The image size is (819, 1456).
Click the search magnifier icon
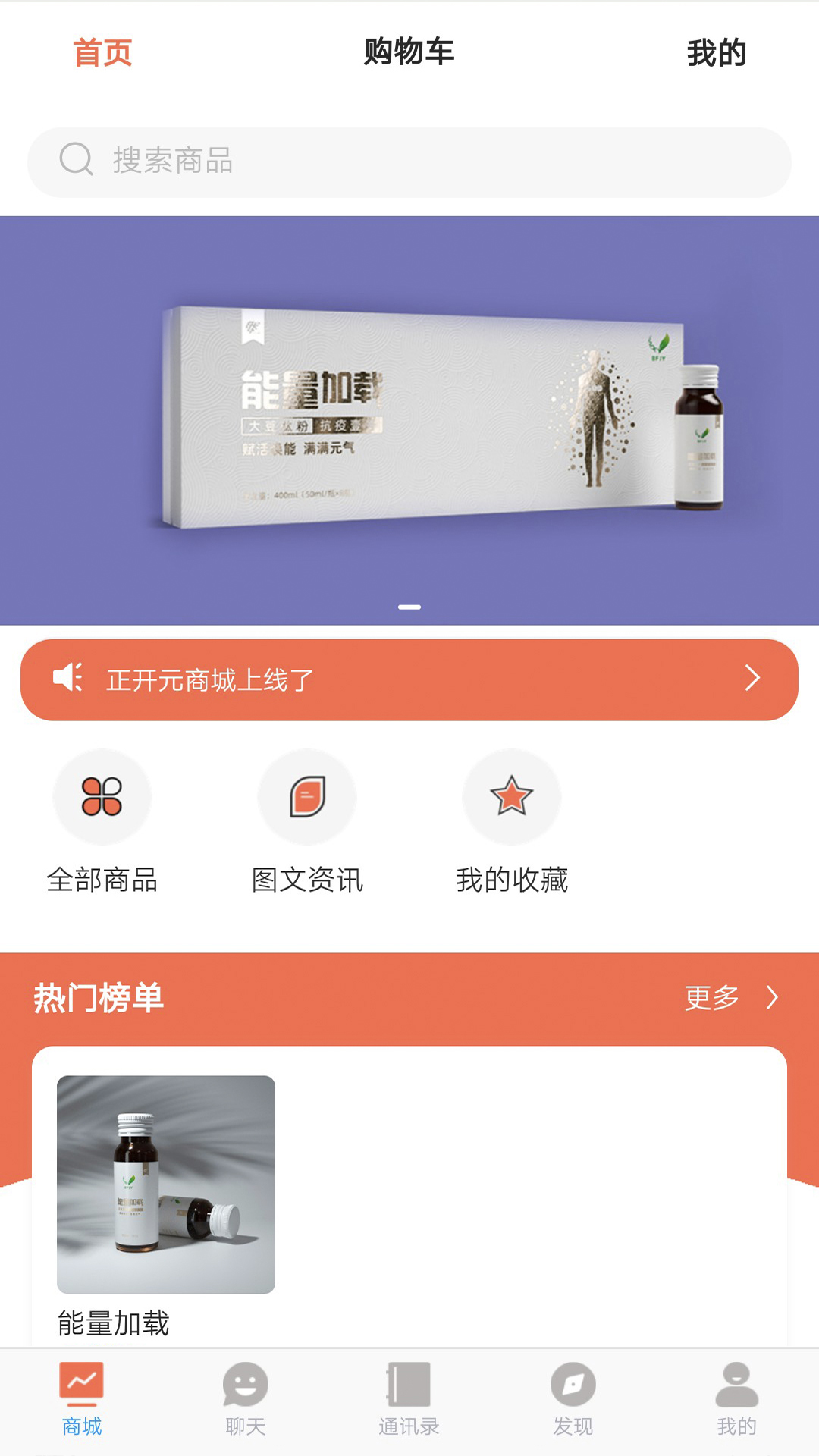pyautogui.click(x=74, y=161)
